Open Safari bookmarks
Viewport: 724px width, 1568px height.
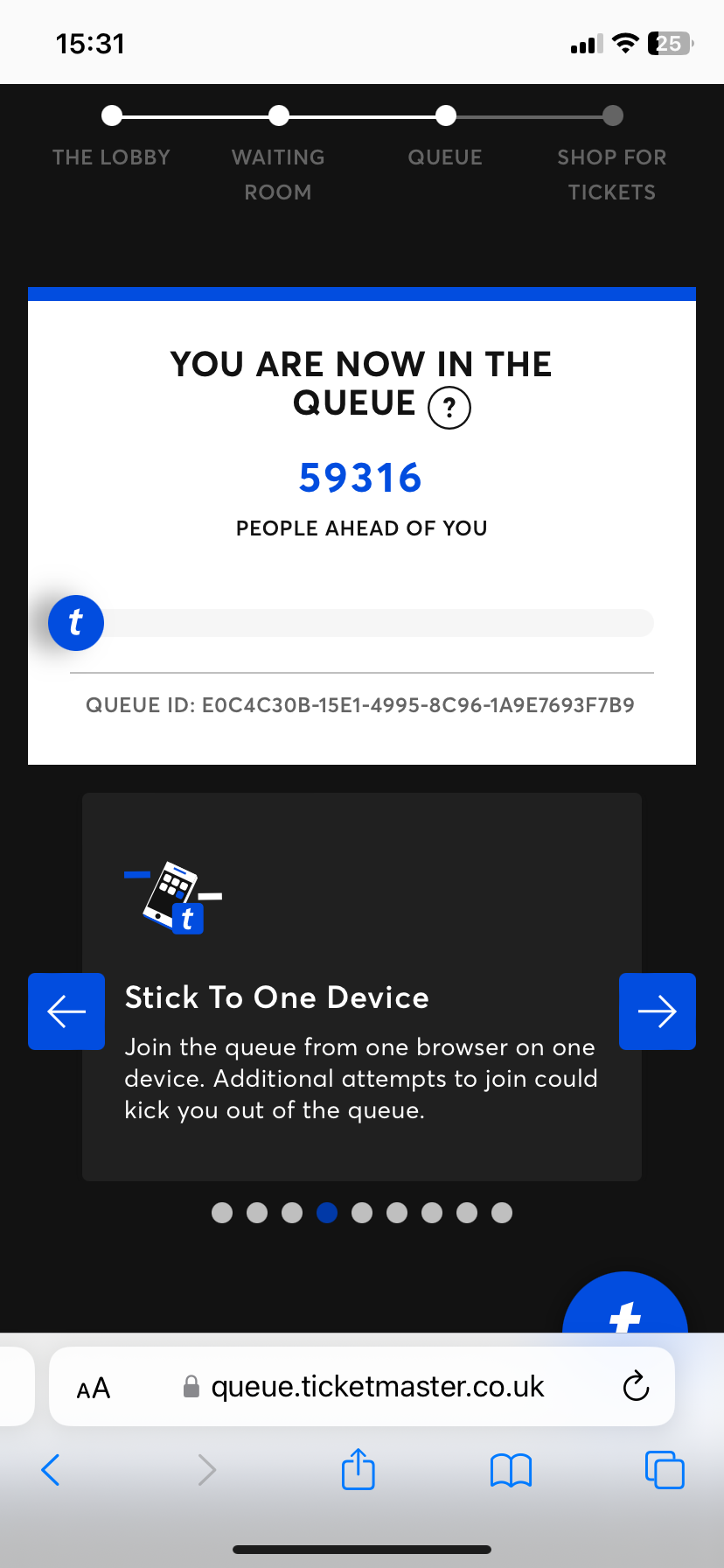[511, 1470]
